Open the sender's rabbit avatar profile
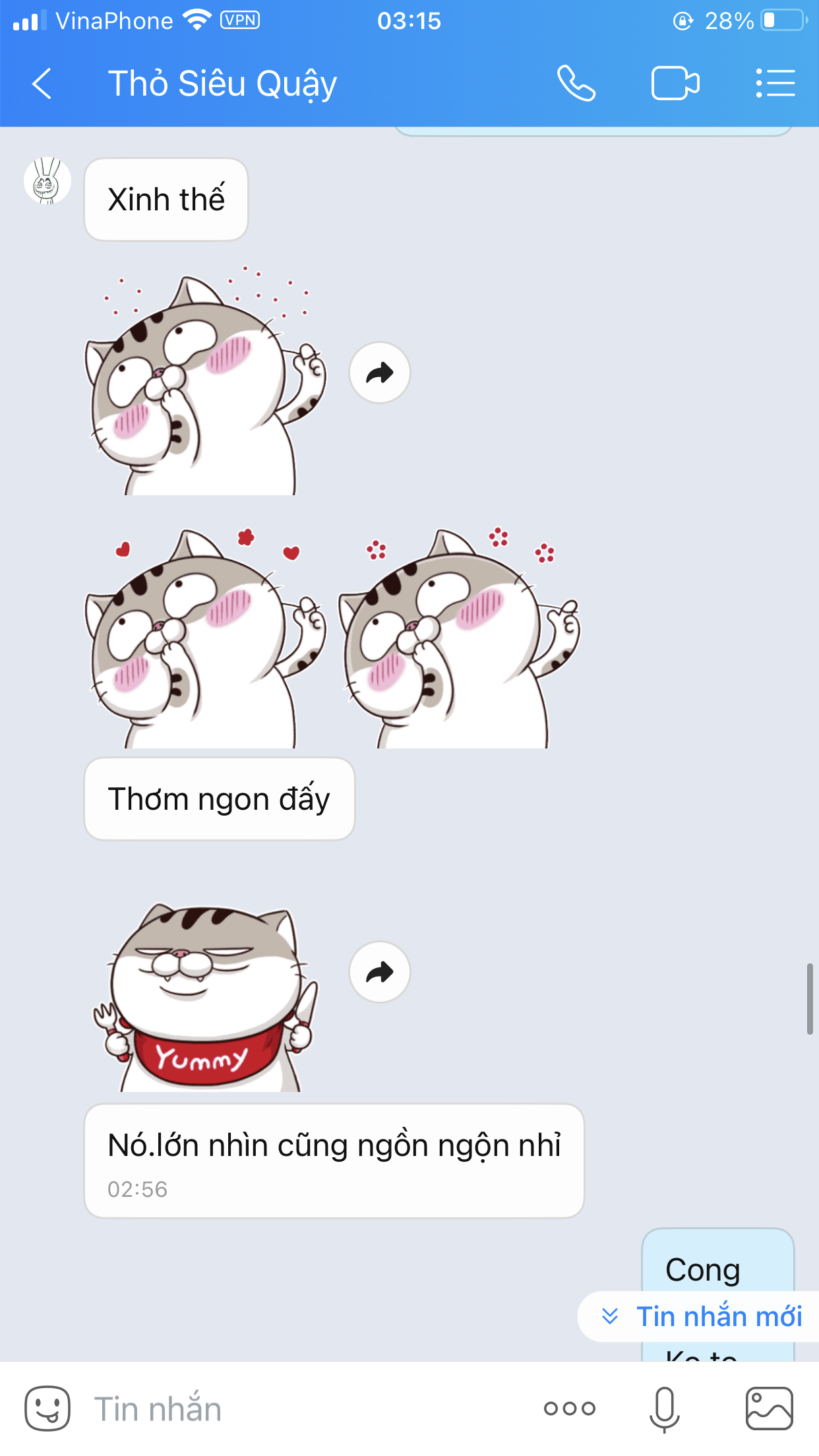The width and height of the screenshot is (819, 1456). coord(47,181)
